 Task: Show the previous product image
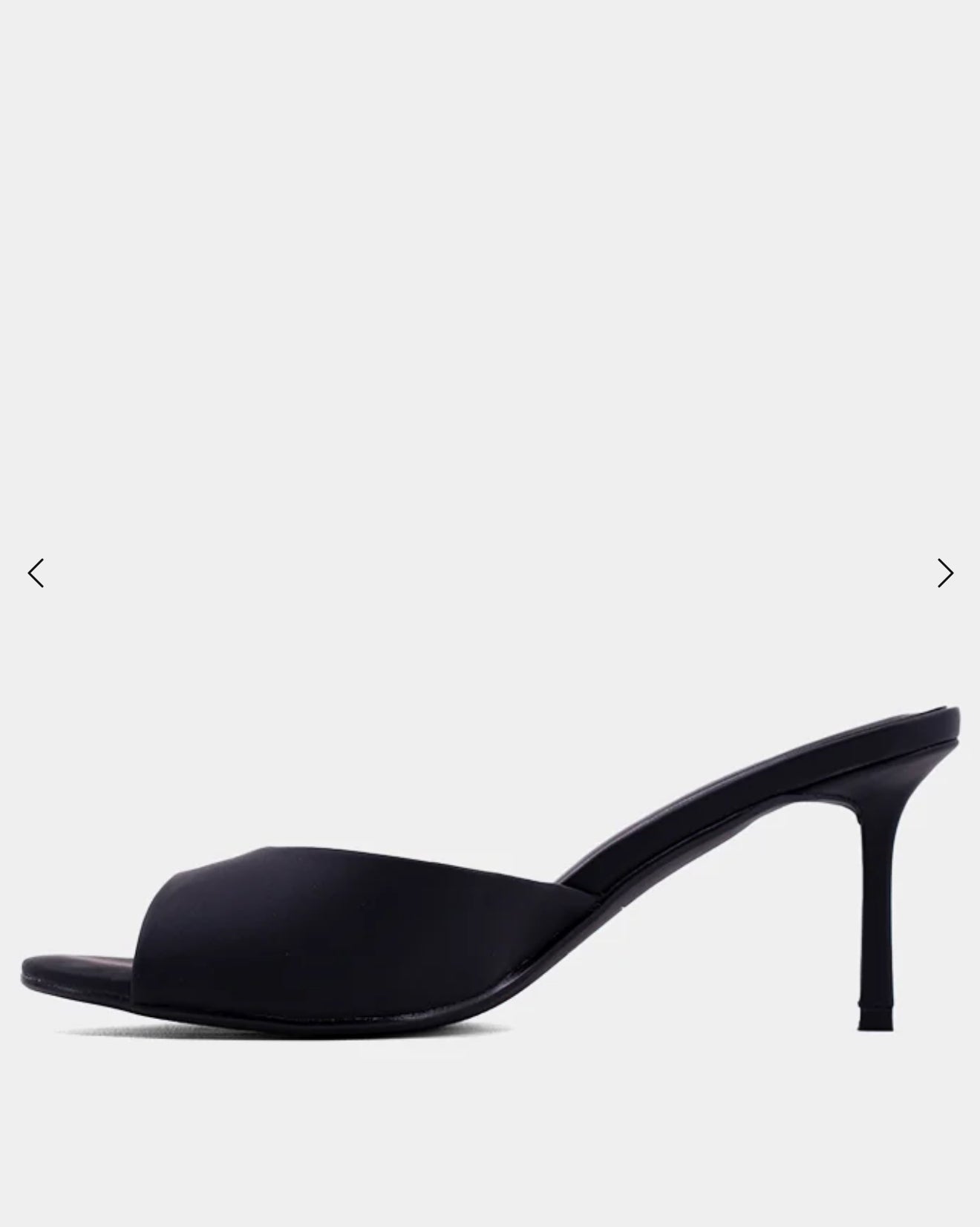[36, 573]
